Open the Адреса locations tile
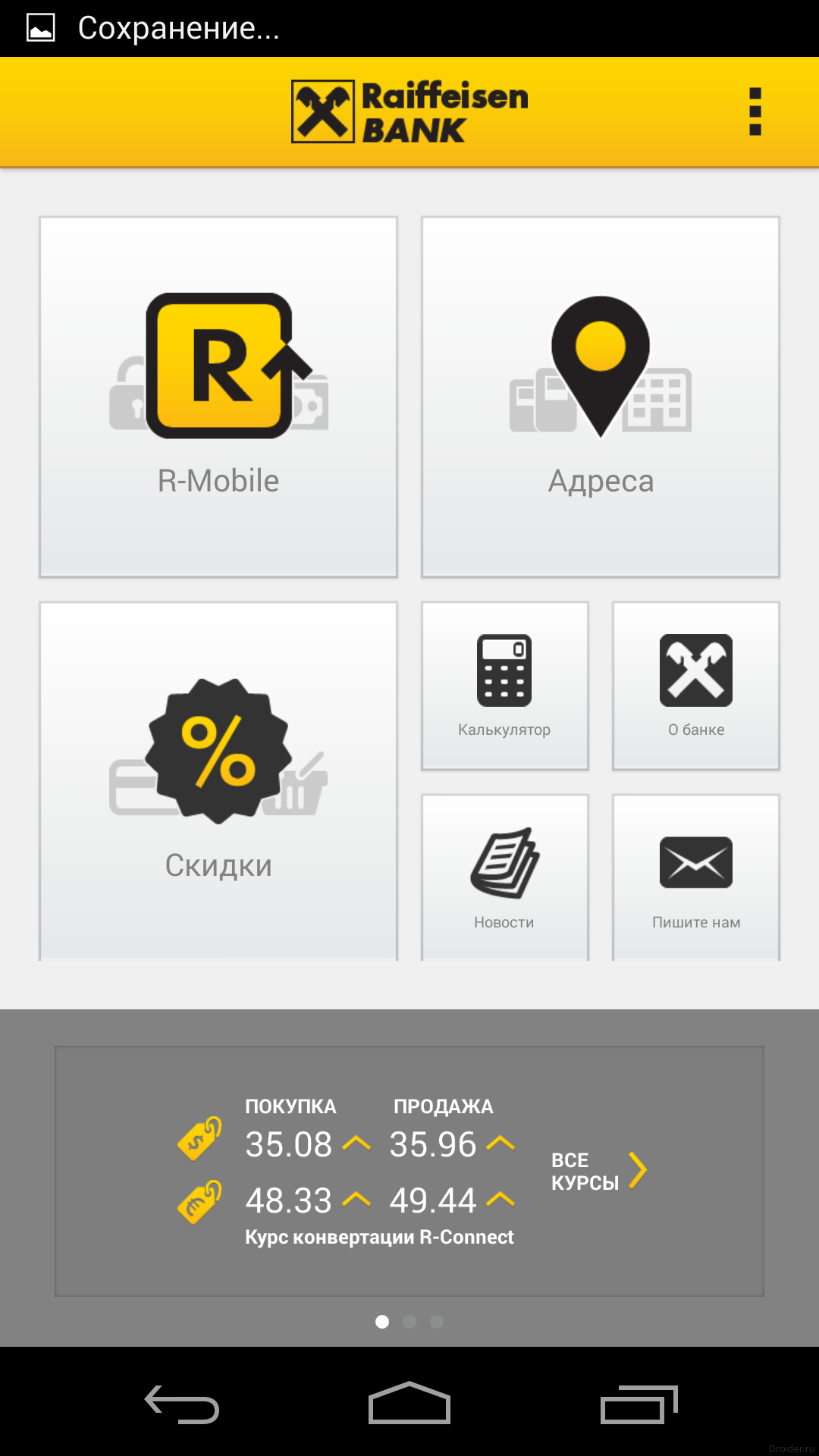Viewport: 819px width, 1456px height. 601,397
